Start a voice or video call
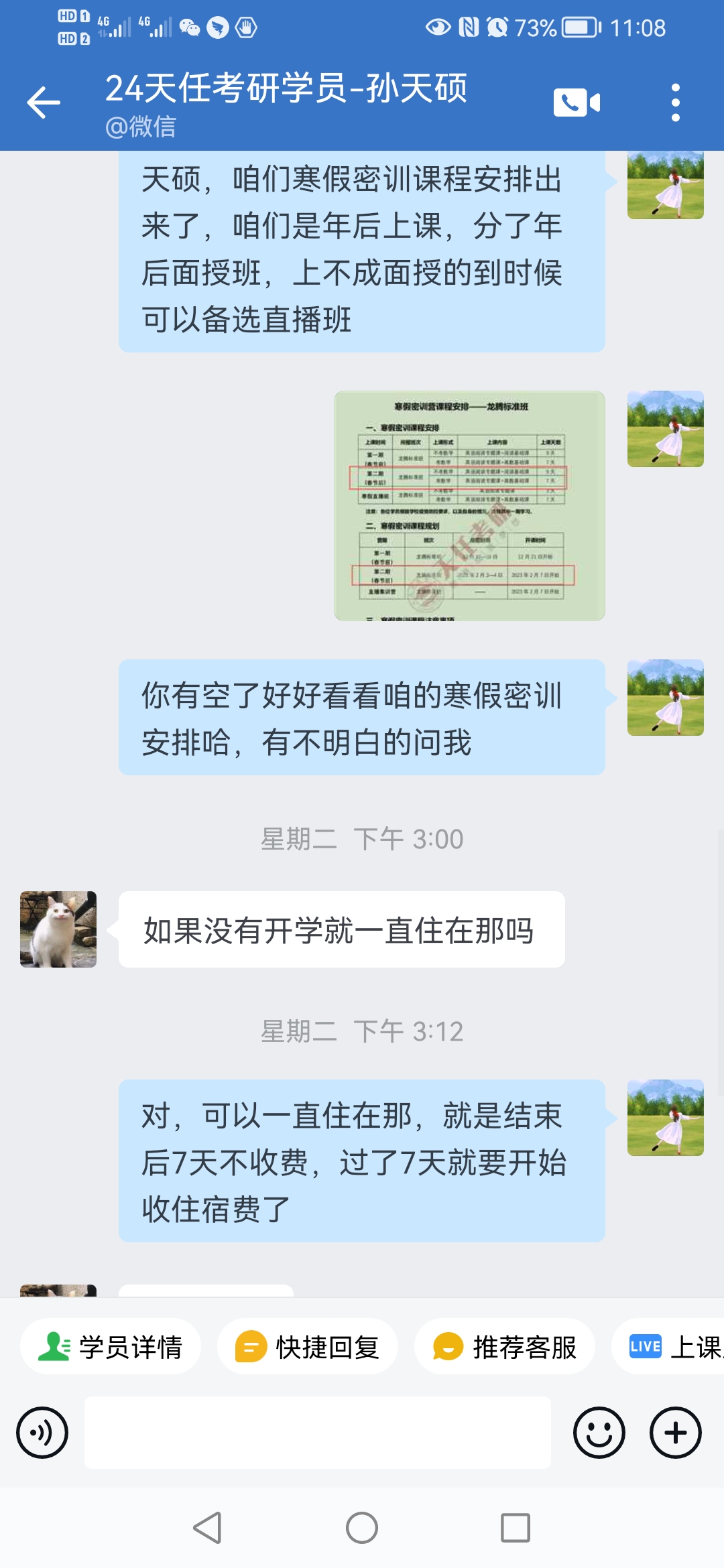 [x=577, y=103]
